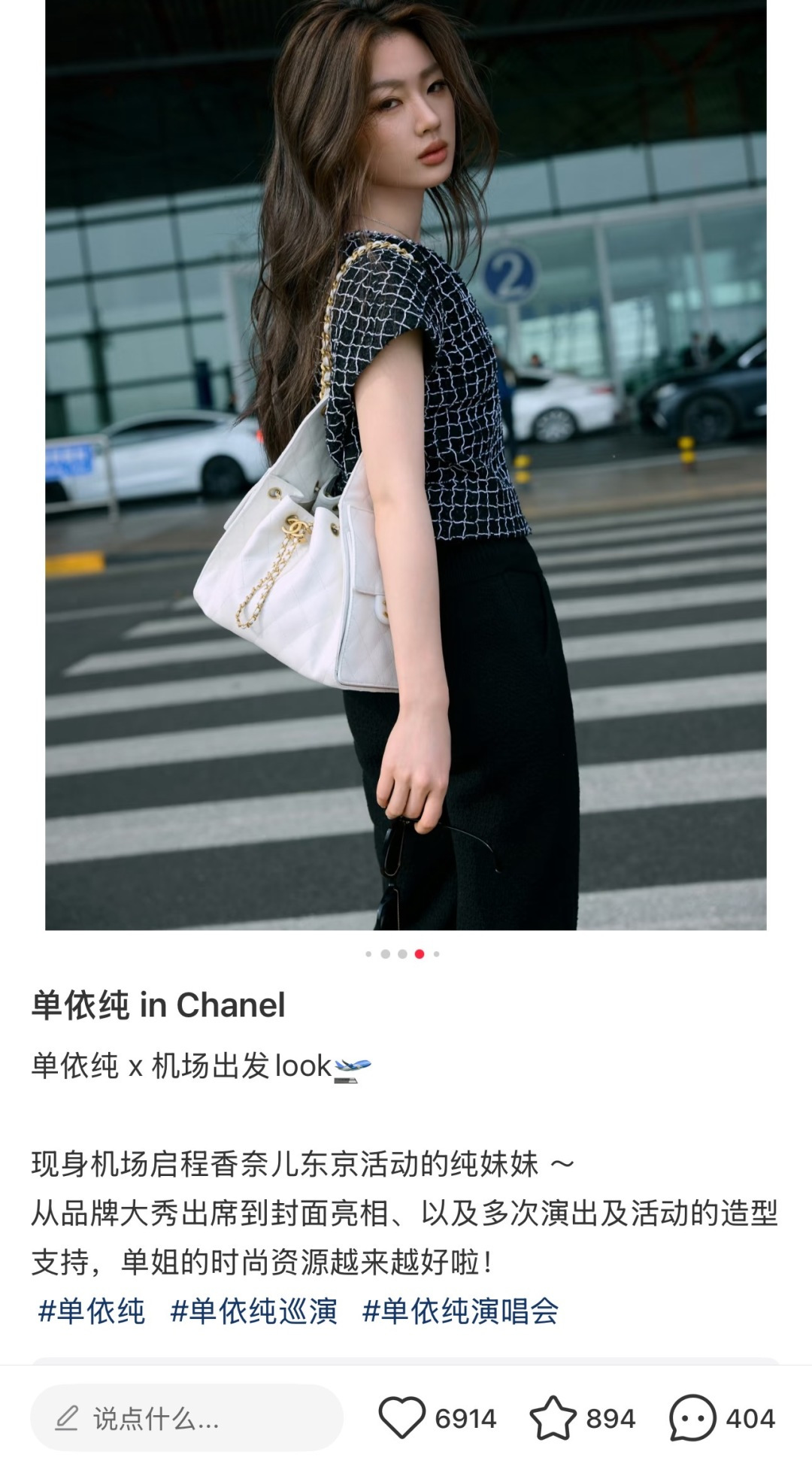
Task: Save post with the star icon
Action: (553, 1417)
